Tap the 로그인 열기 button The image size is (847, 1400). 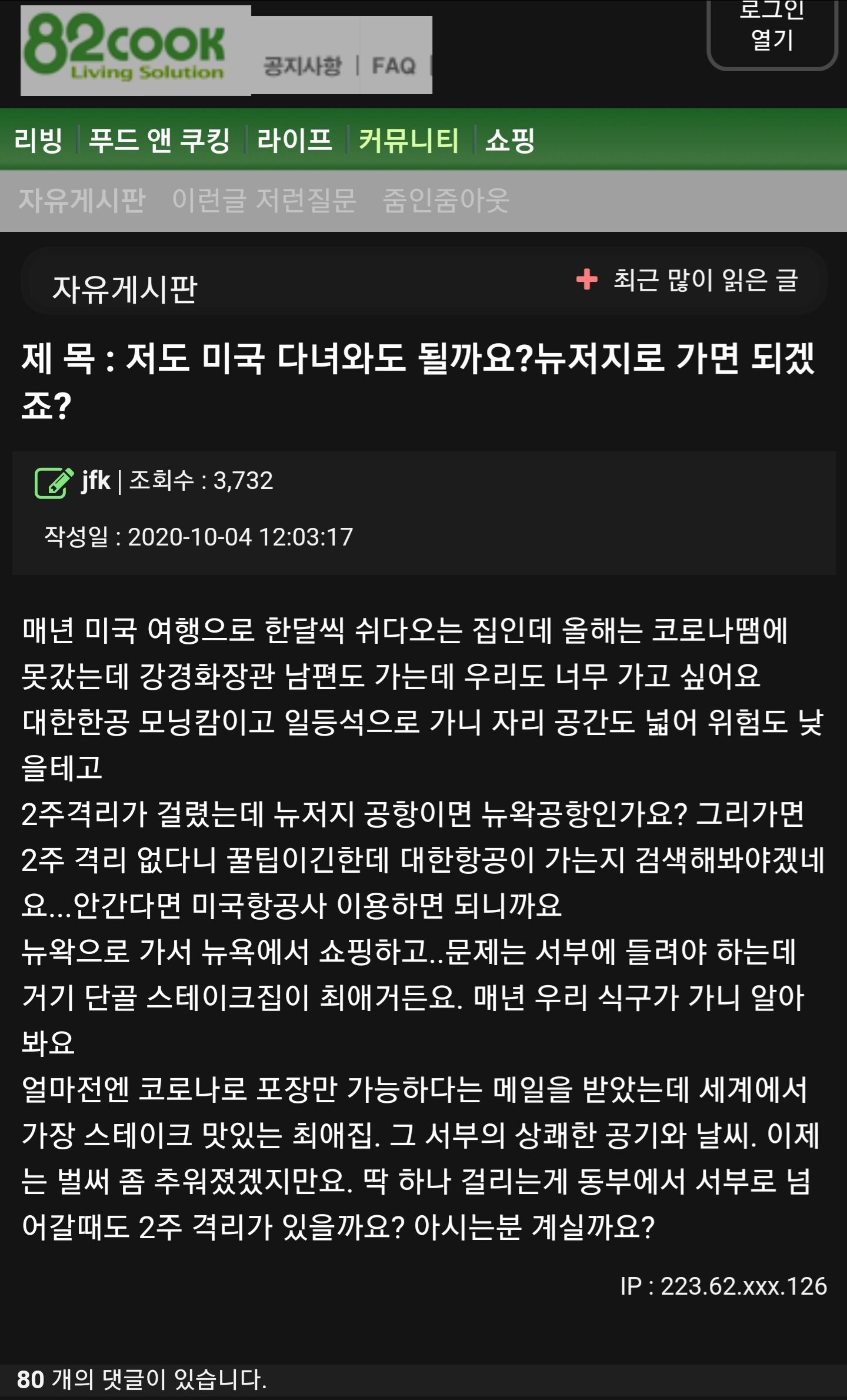(x=772, y=29)
